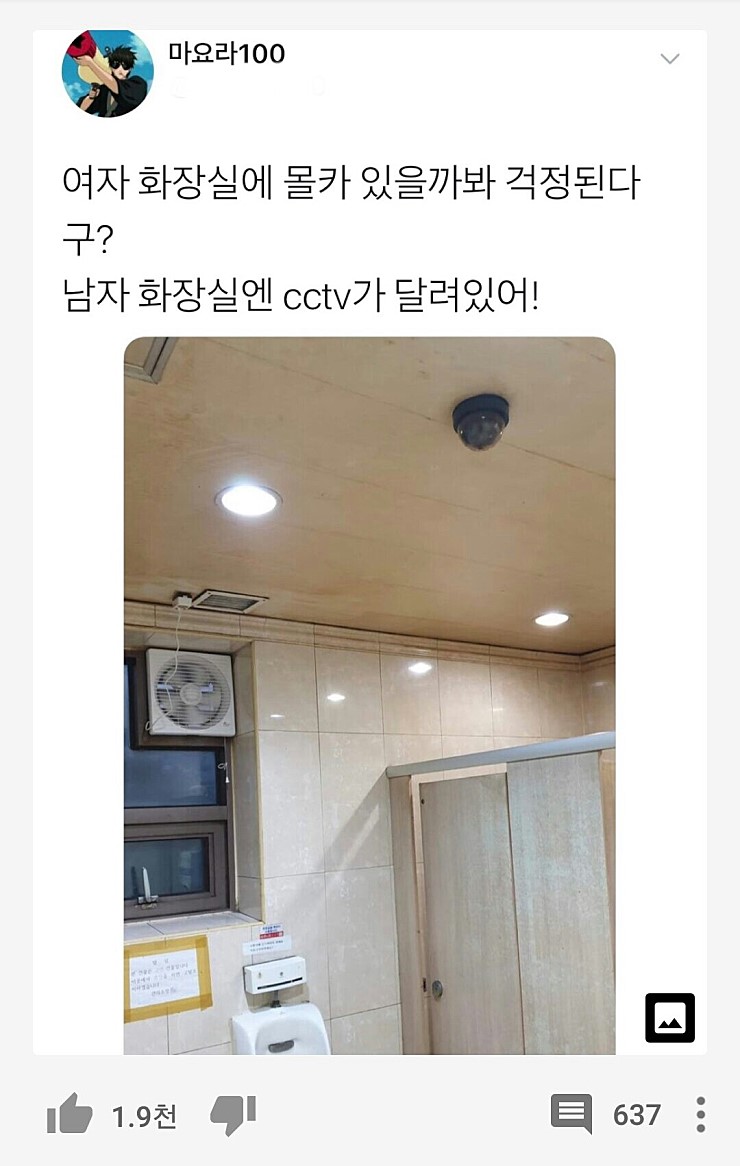The width and height of the screenshot is (740, 1166).
Task: Open 마요라100's profile avatar
Action: coord(108,74)
